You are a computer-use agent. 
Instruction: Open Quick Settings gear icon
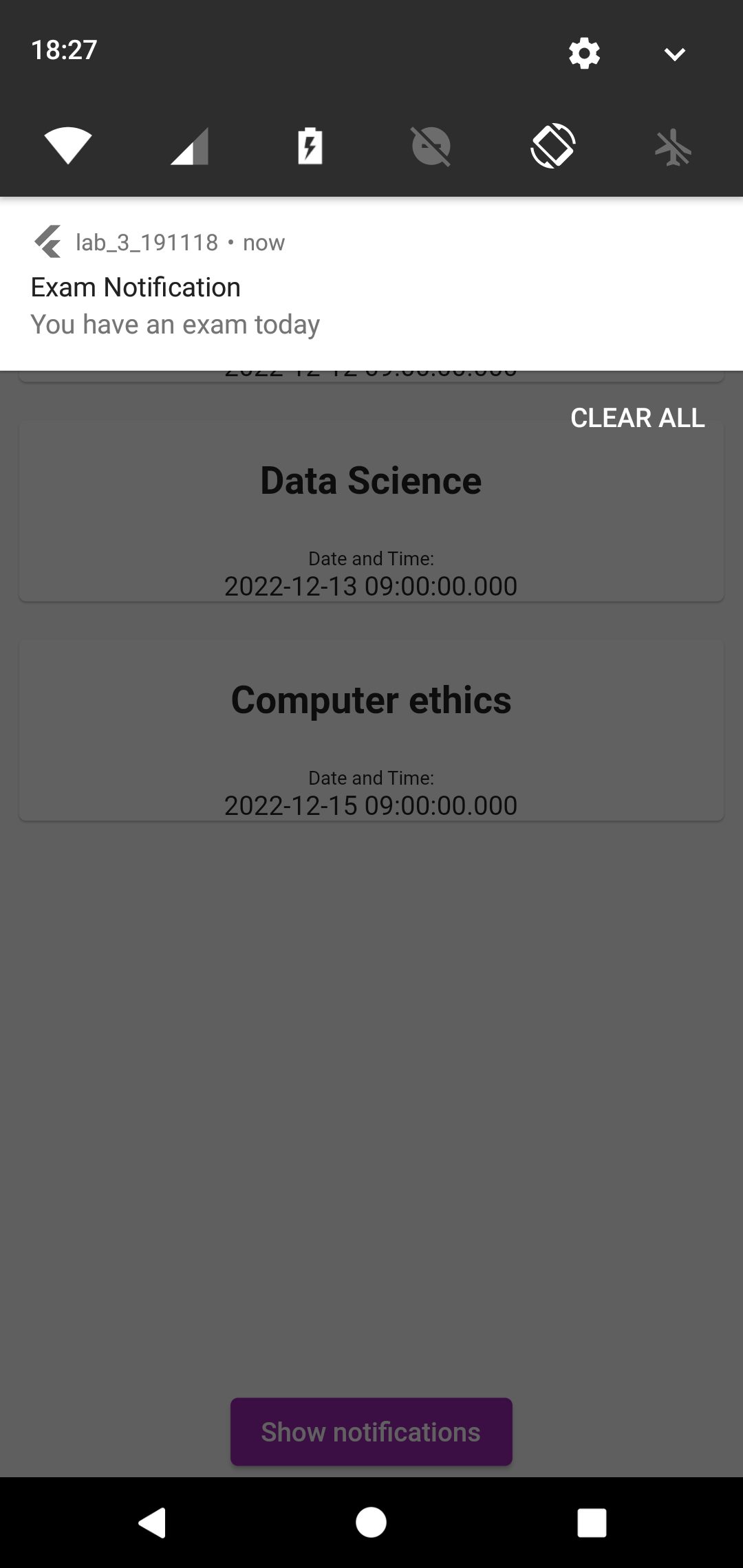[x=583, y=53]
